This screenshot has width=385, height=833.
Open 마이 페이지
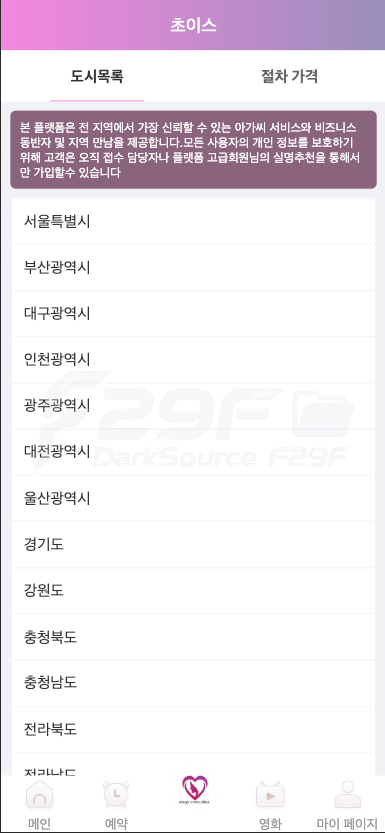[347, 805]
